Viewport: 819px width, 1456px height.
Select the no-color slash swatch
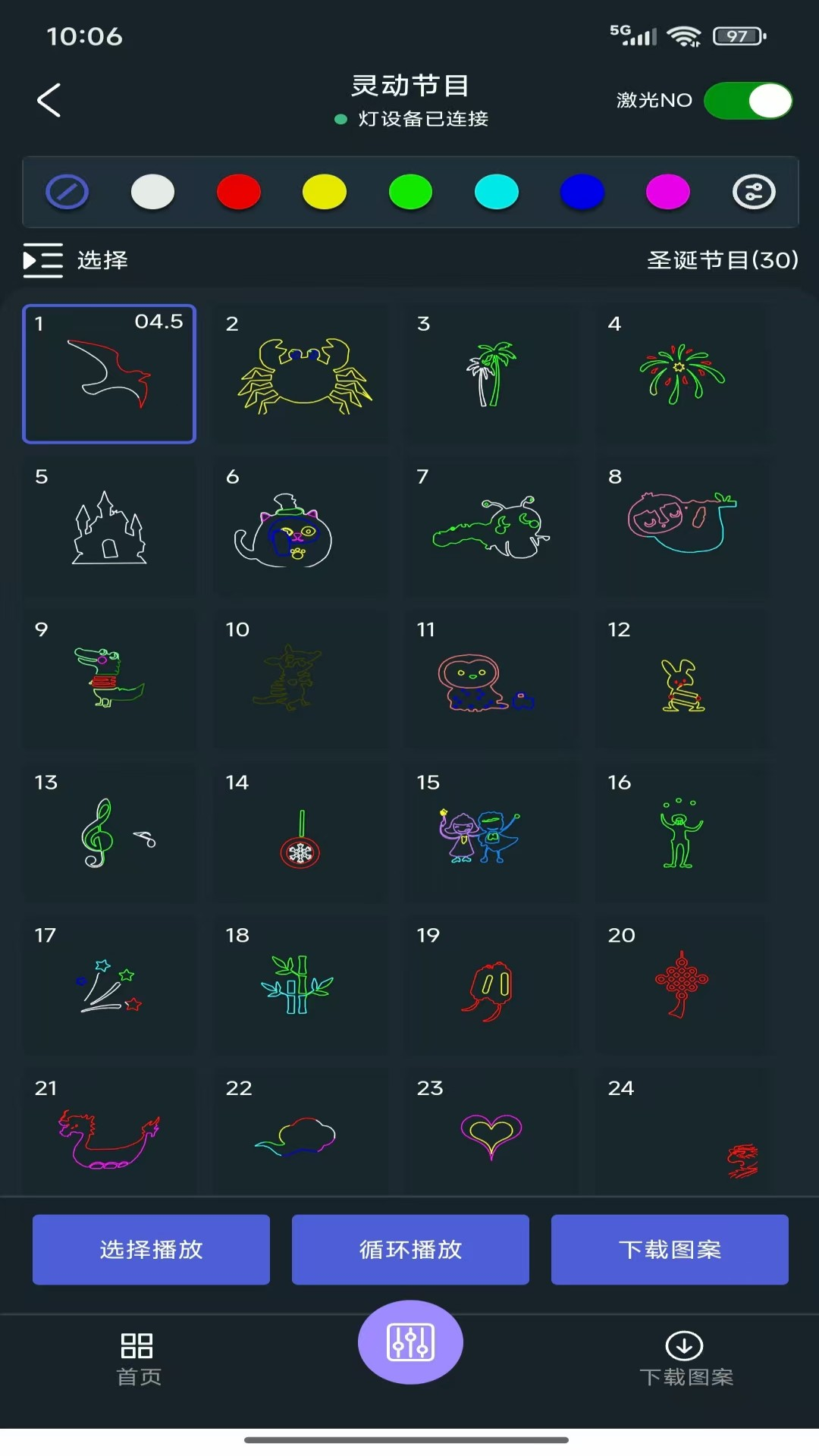[x=67, y=192]
